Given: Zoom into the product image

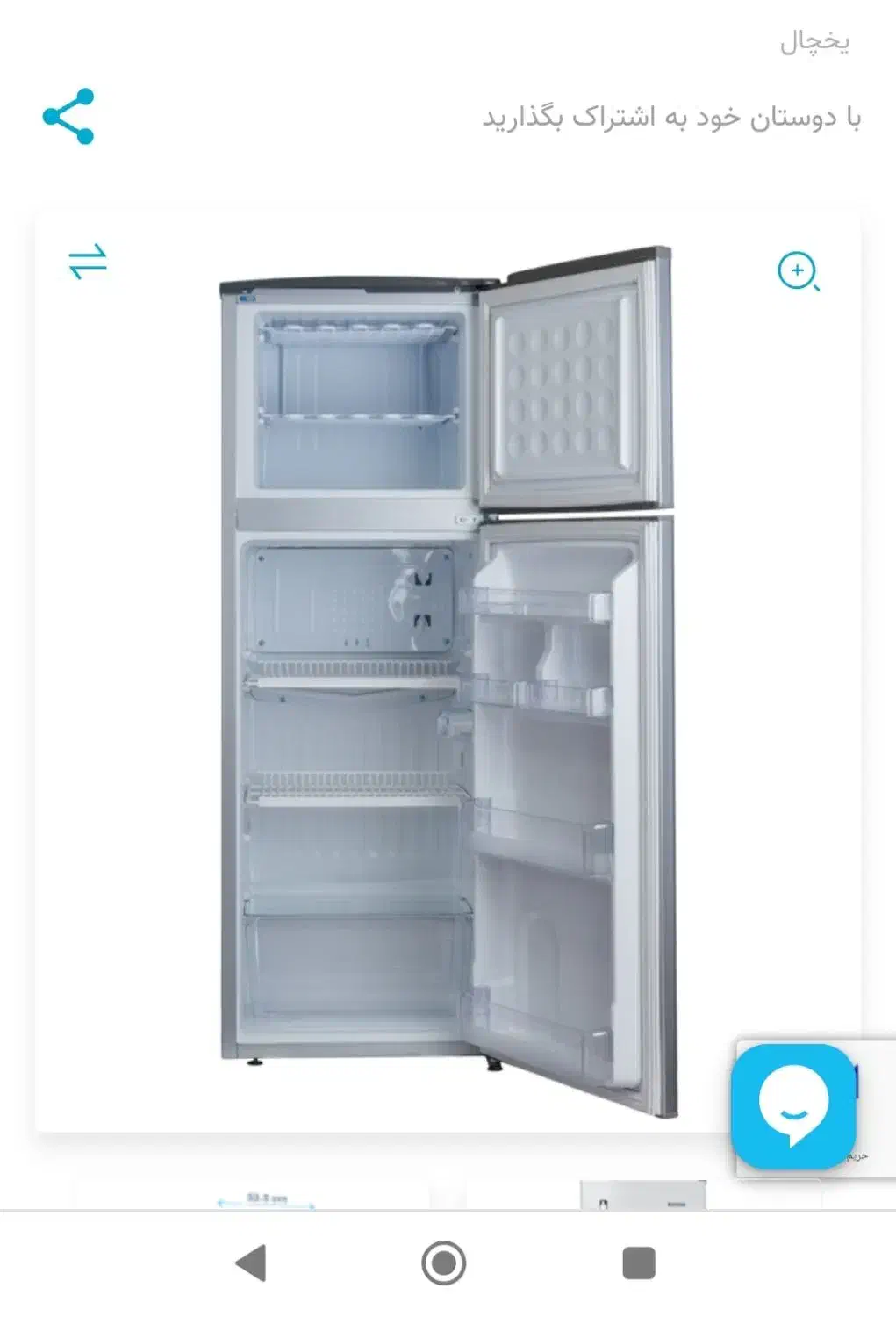Looking at the screenshot, I should (x=798, y=271).
